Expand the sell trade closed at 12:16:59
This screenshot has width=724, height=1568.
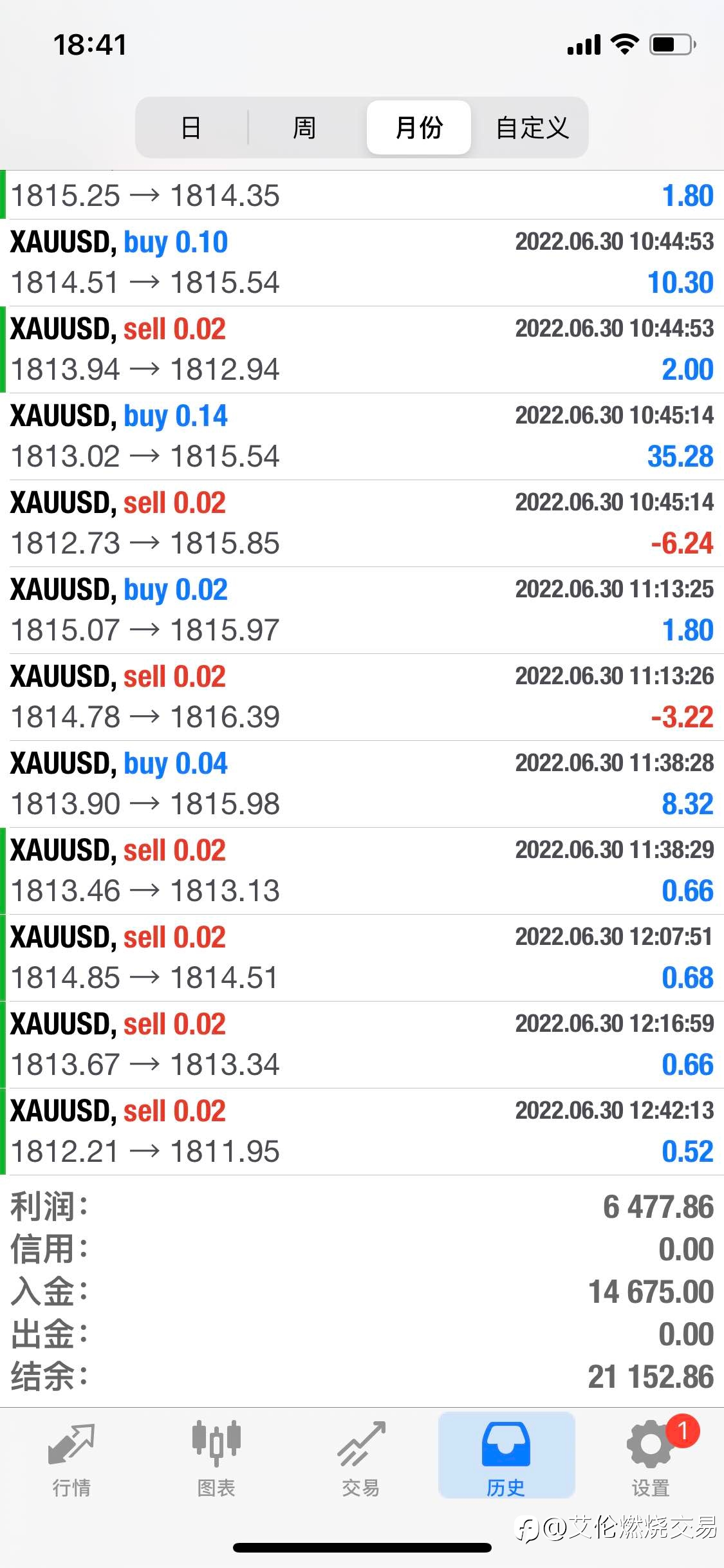[x=362, y=1045]
